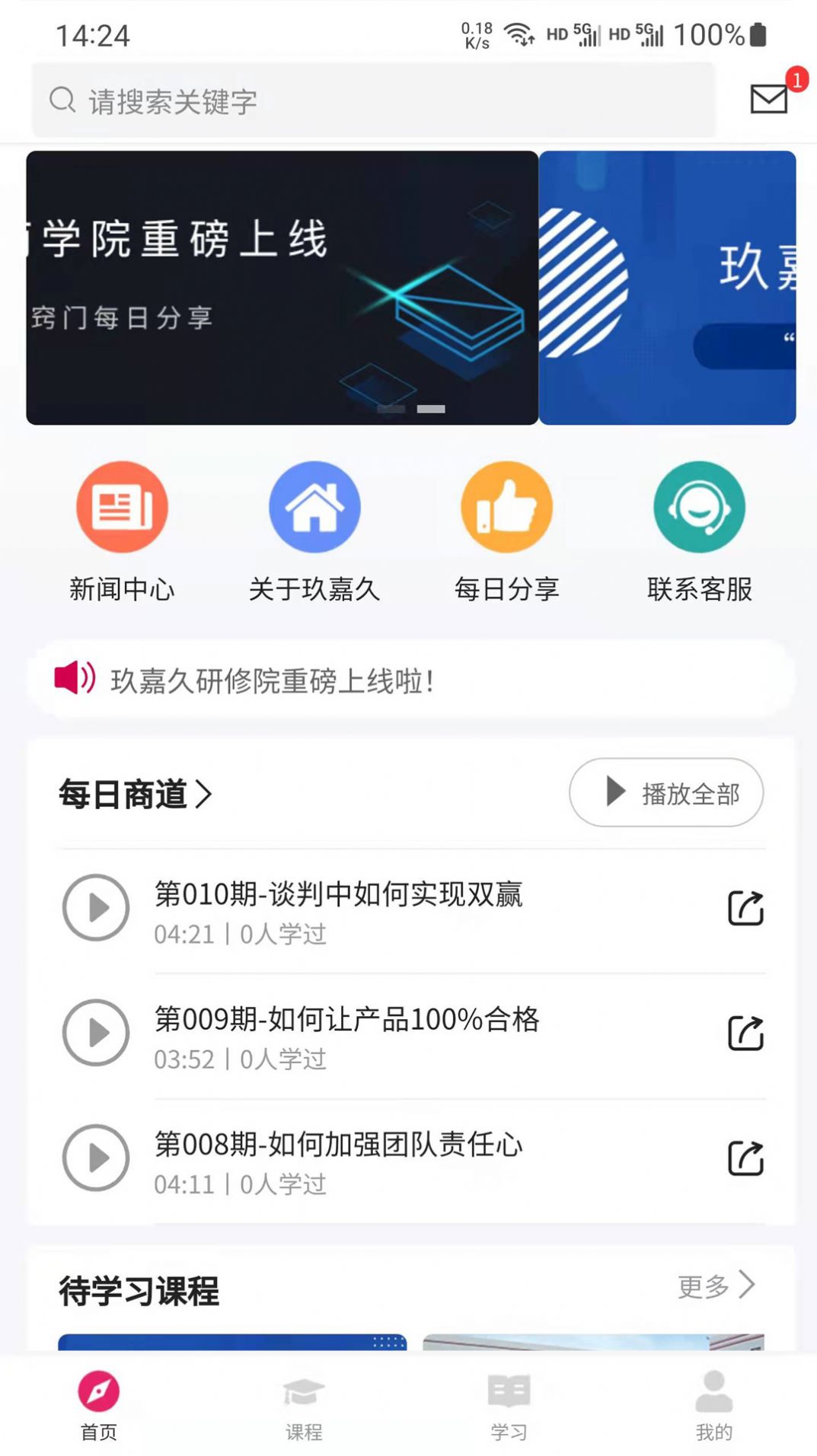Image resolution: width=817 pixels, height=1456 pixels.
Task: Switch to the 学习 tab
Action: (509, 1407)
